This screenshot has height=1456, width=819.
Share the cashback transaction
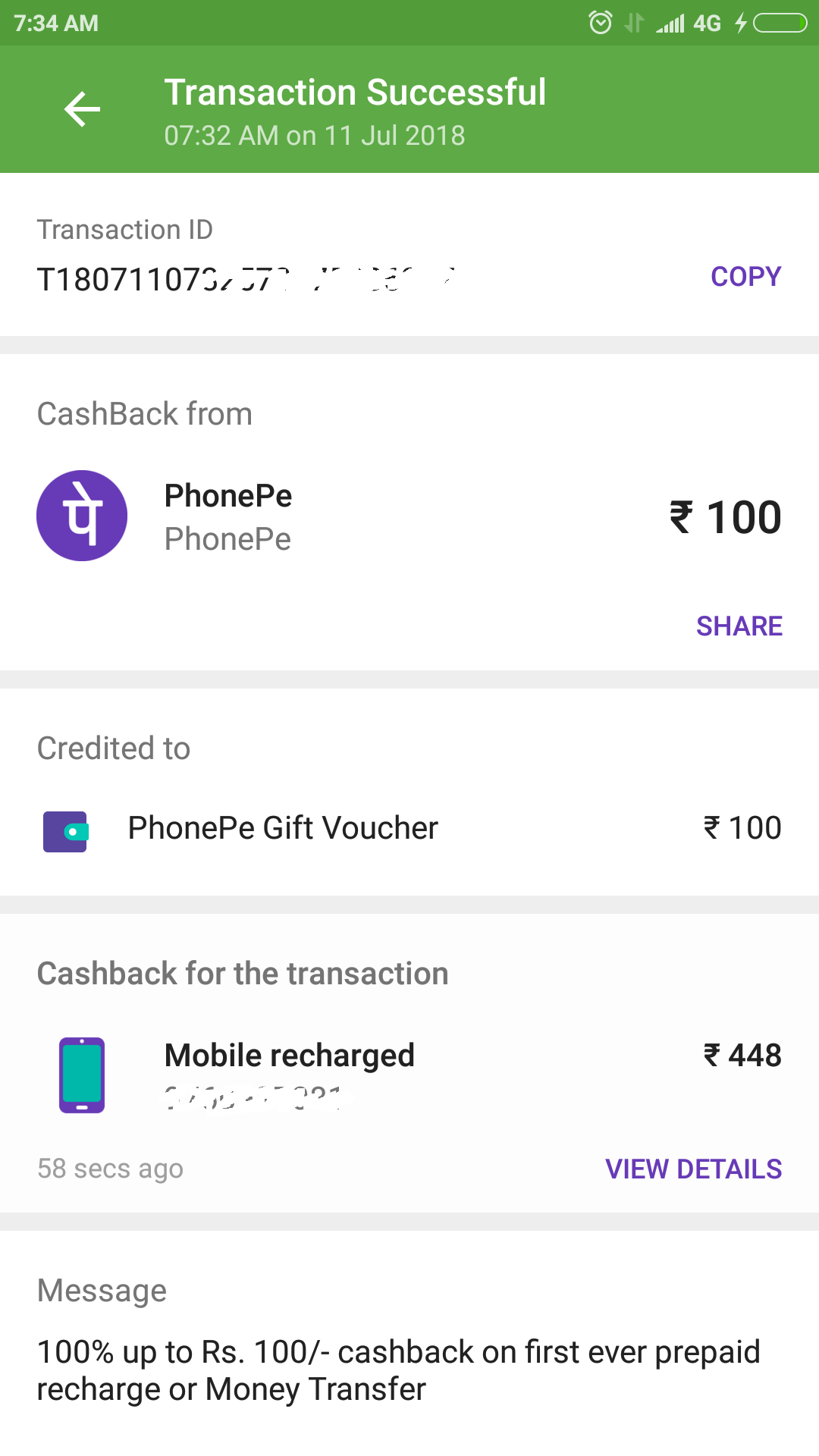[739, 626]
